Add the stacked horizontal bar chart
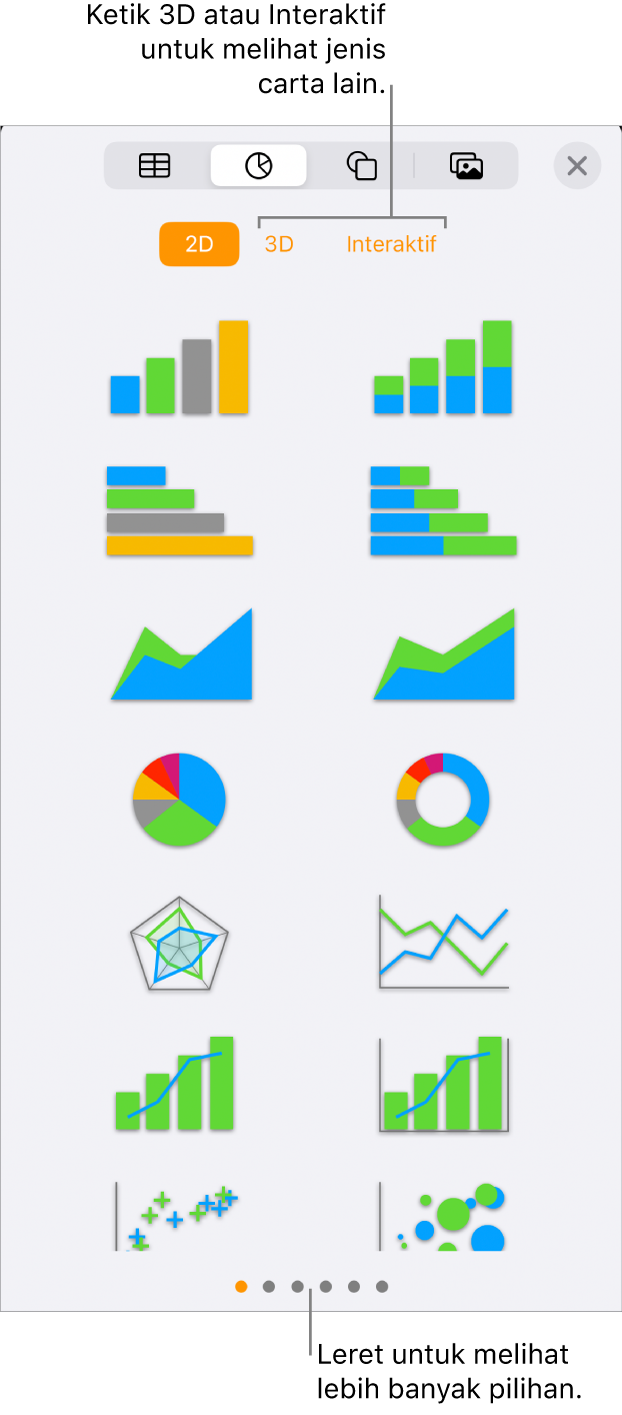The image size is (622, 1415). [x=443, y=511]
